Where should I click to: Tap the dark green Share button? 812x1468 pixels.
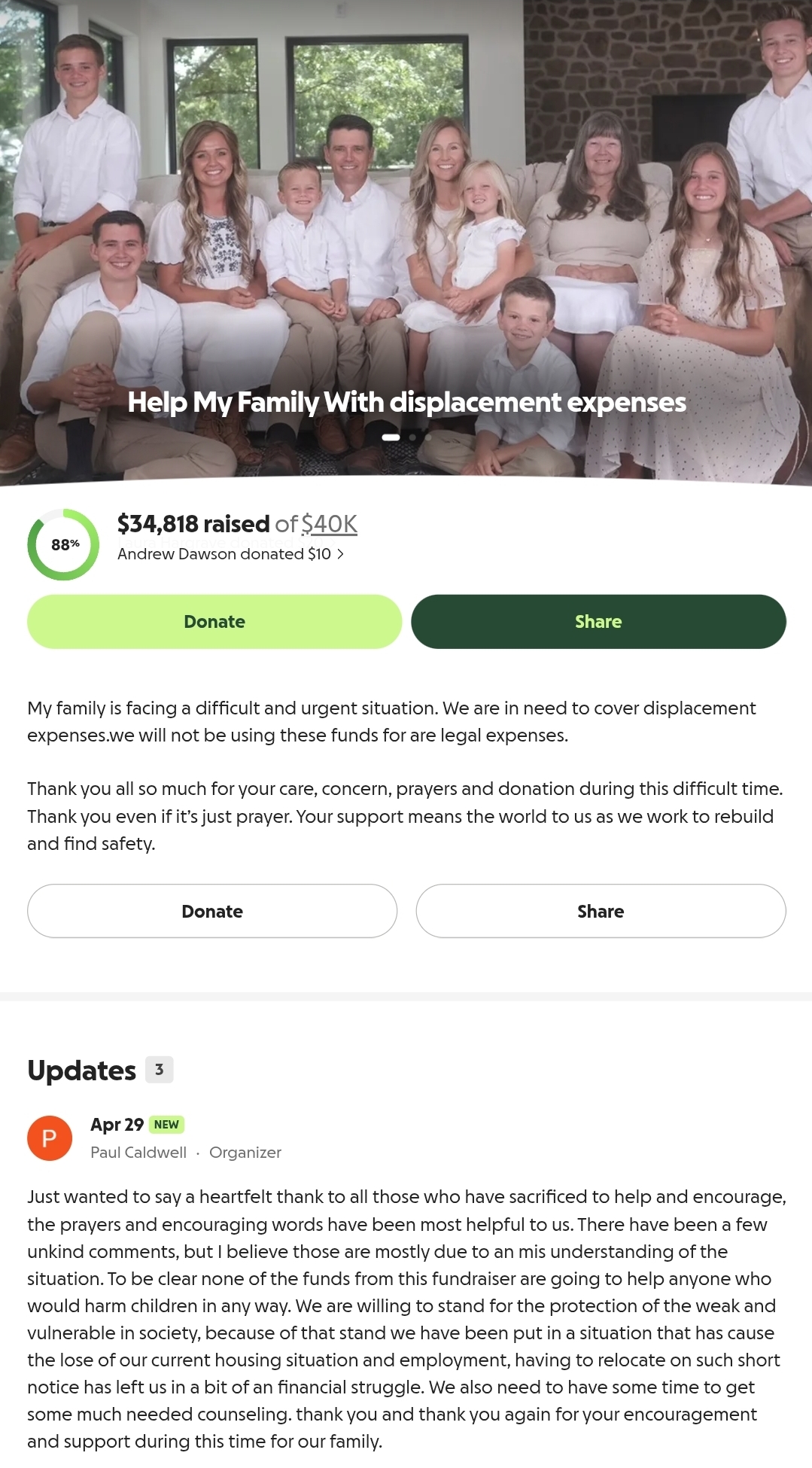[598, 622]
